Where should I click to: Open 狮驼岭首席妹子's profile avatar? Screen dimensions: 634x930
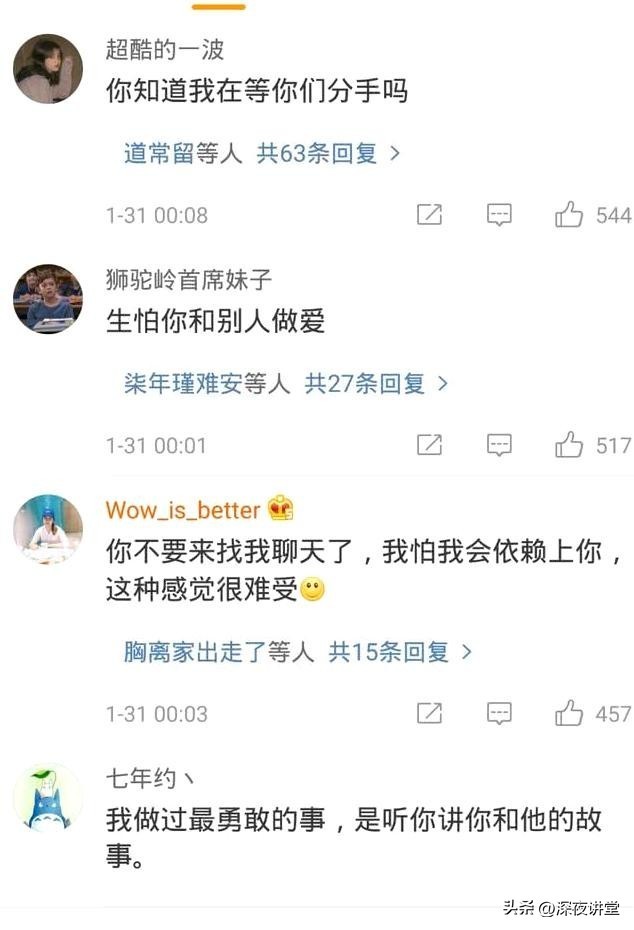click(47, 299)
